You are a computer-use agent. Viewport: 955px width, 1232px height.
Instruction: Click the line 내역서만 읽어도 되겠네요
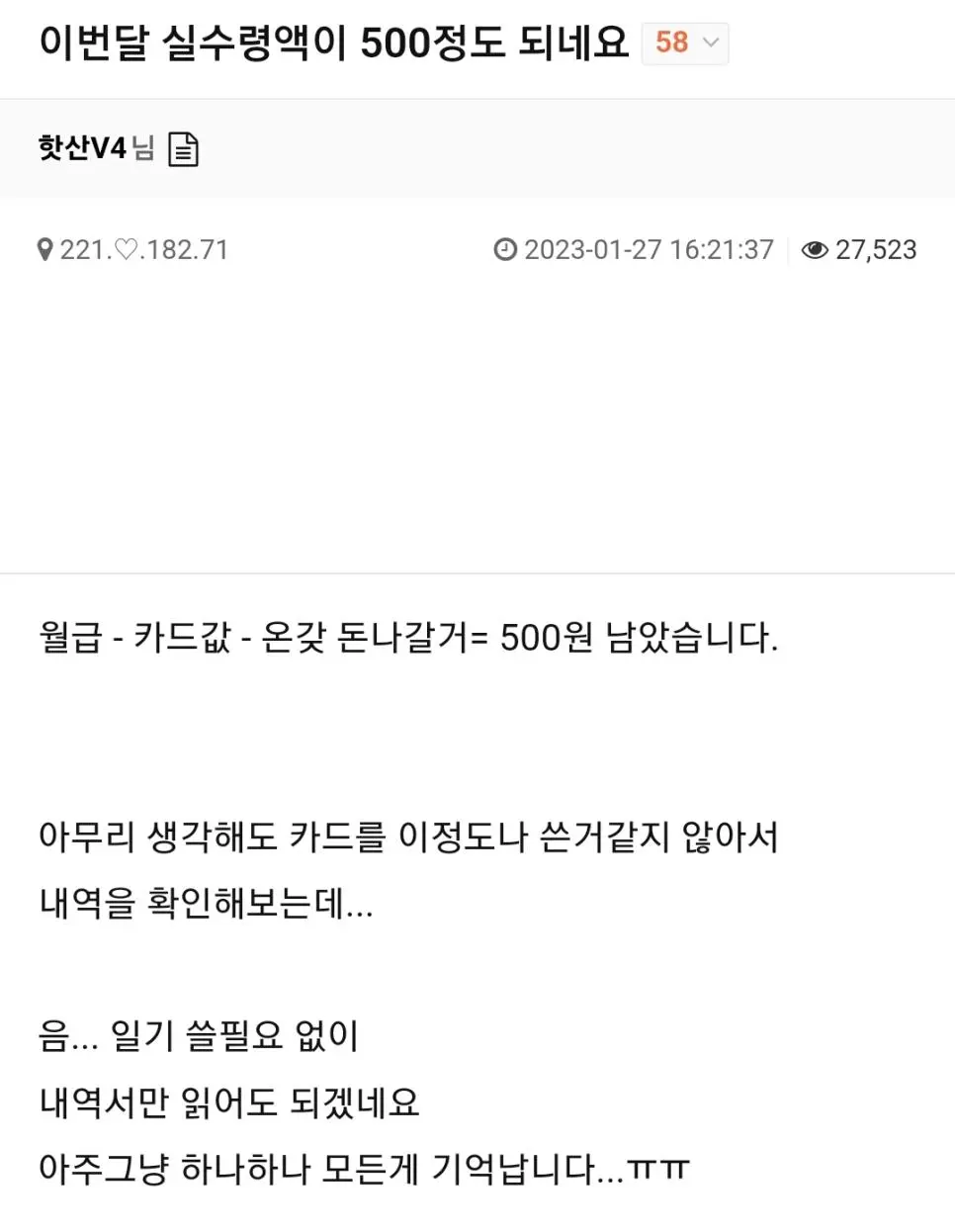pyautogui.click(x=229, y=1102)
